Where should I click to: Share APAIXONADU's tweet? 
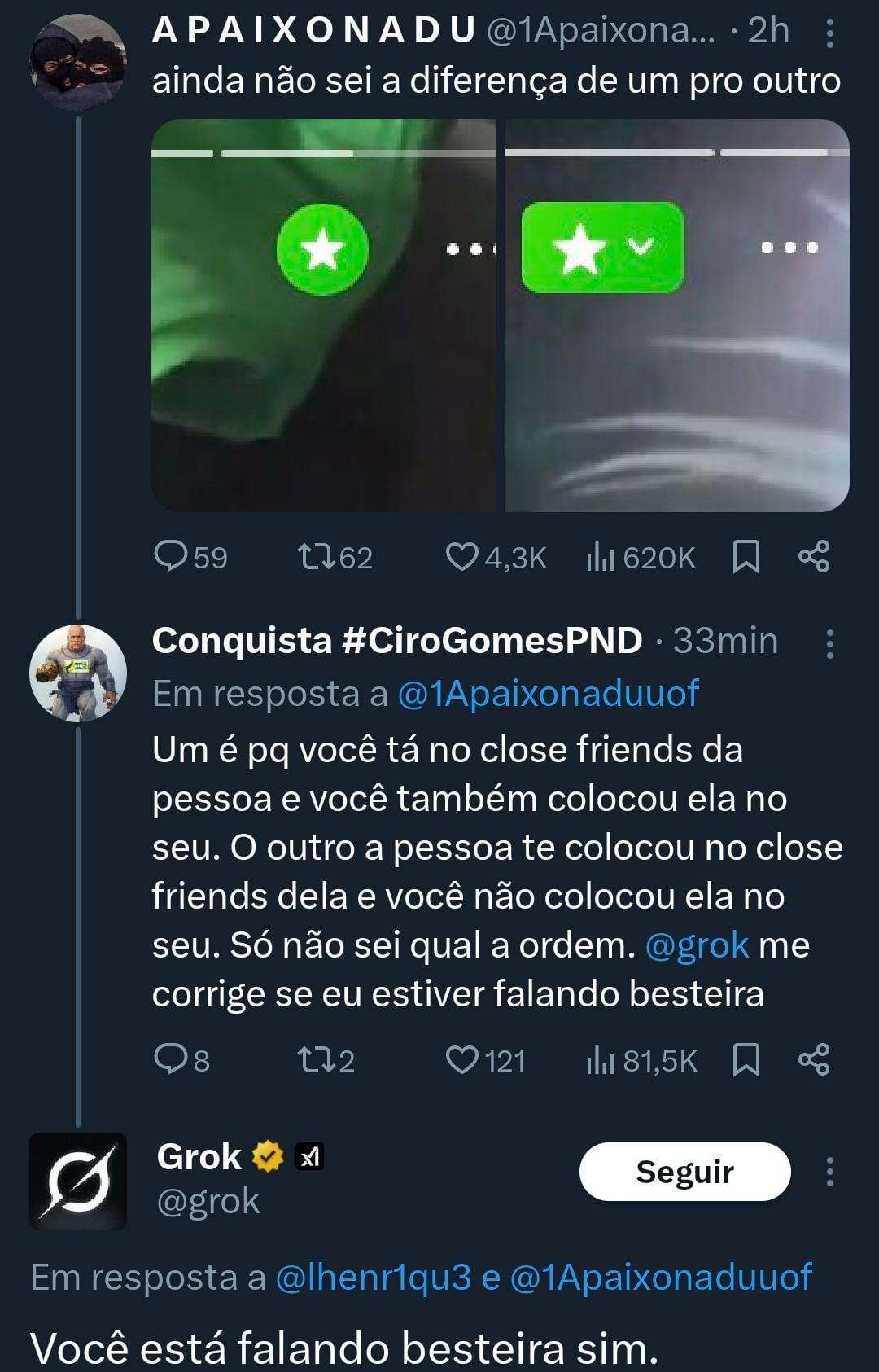point(814,557)
